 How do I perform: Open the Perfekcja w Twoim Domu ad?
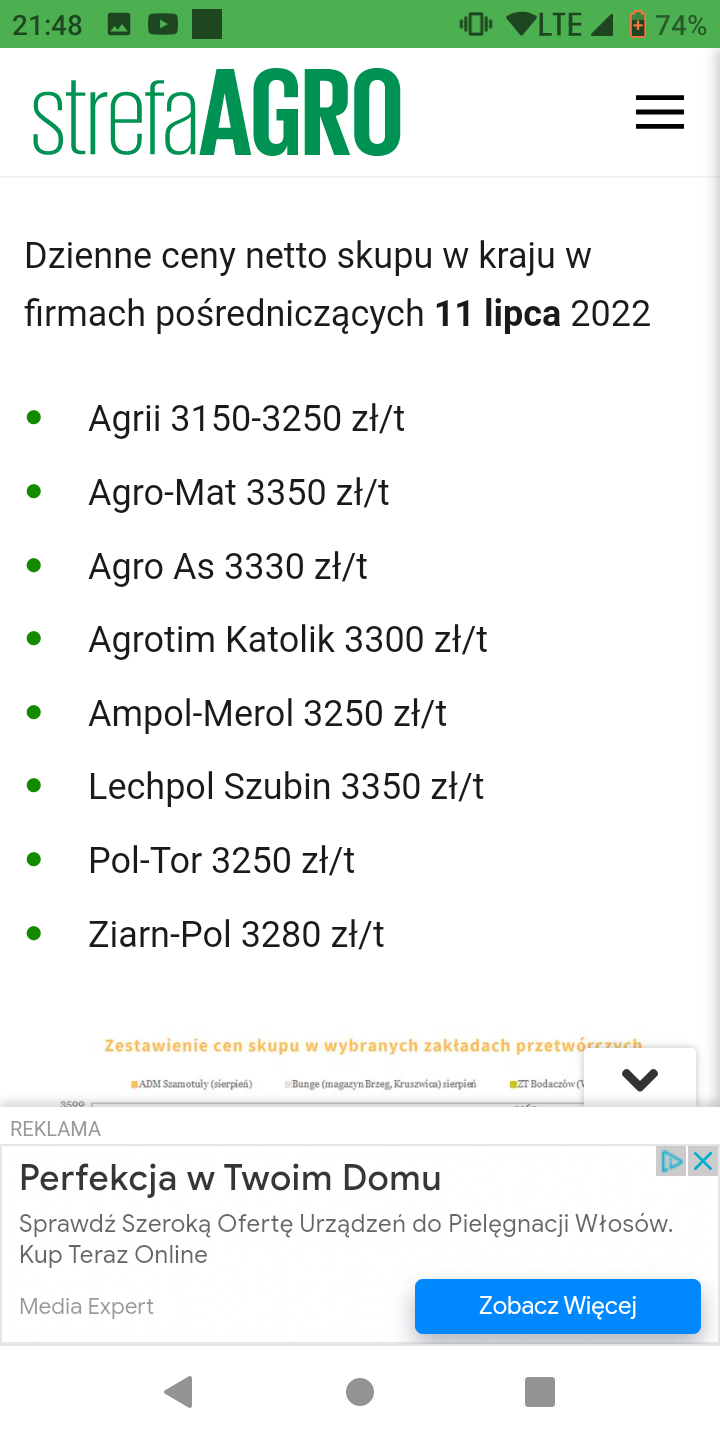click(x=230, y=1178)
